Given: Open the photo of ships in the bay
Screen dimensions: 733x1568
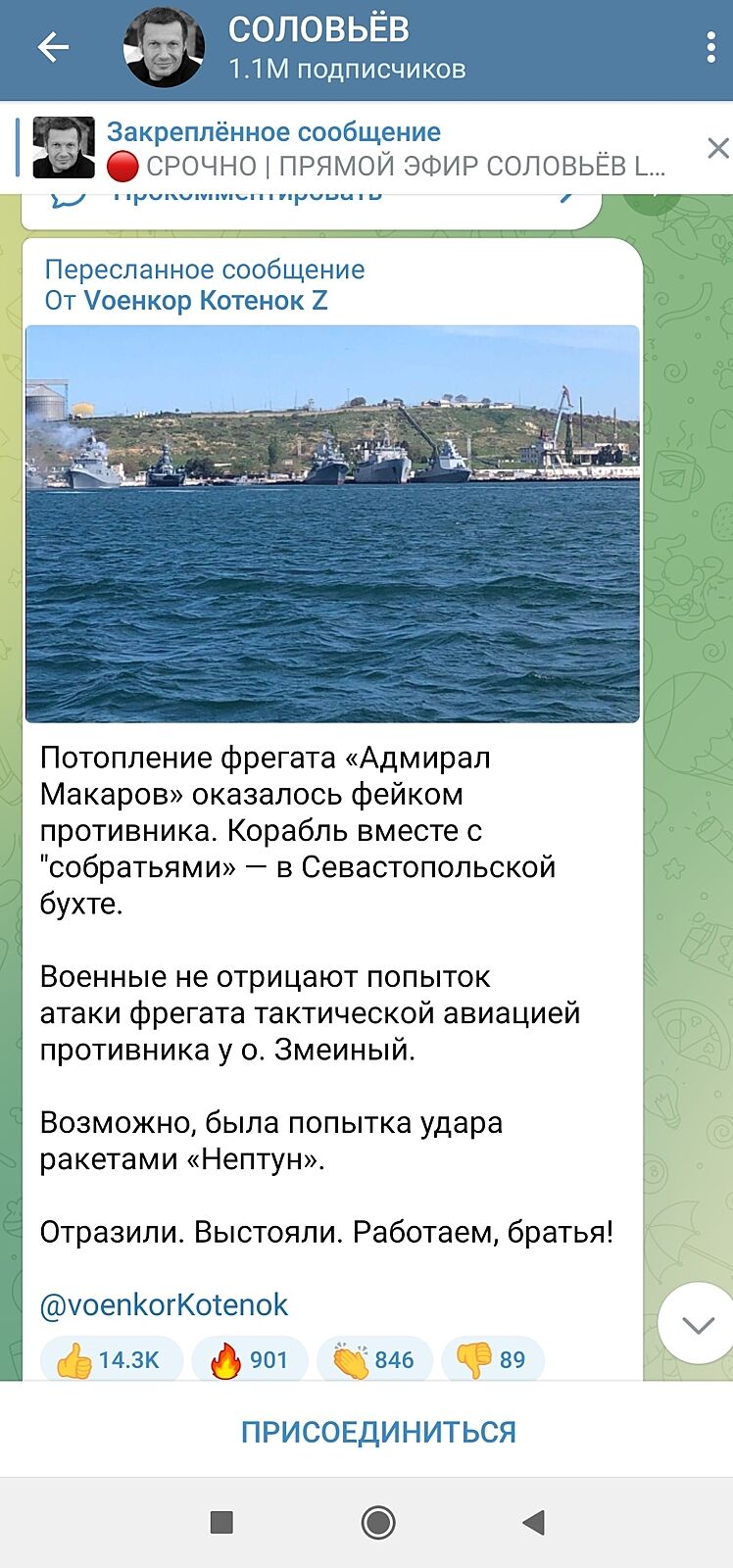Looking at the screenshot, I should point(332,523).
